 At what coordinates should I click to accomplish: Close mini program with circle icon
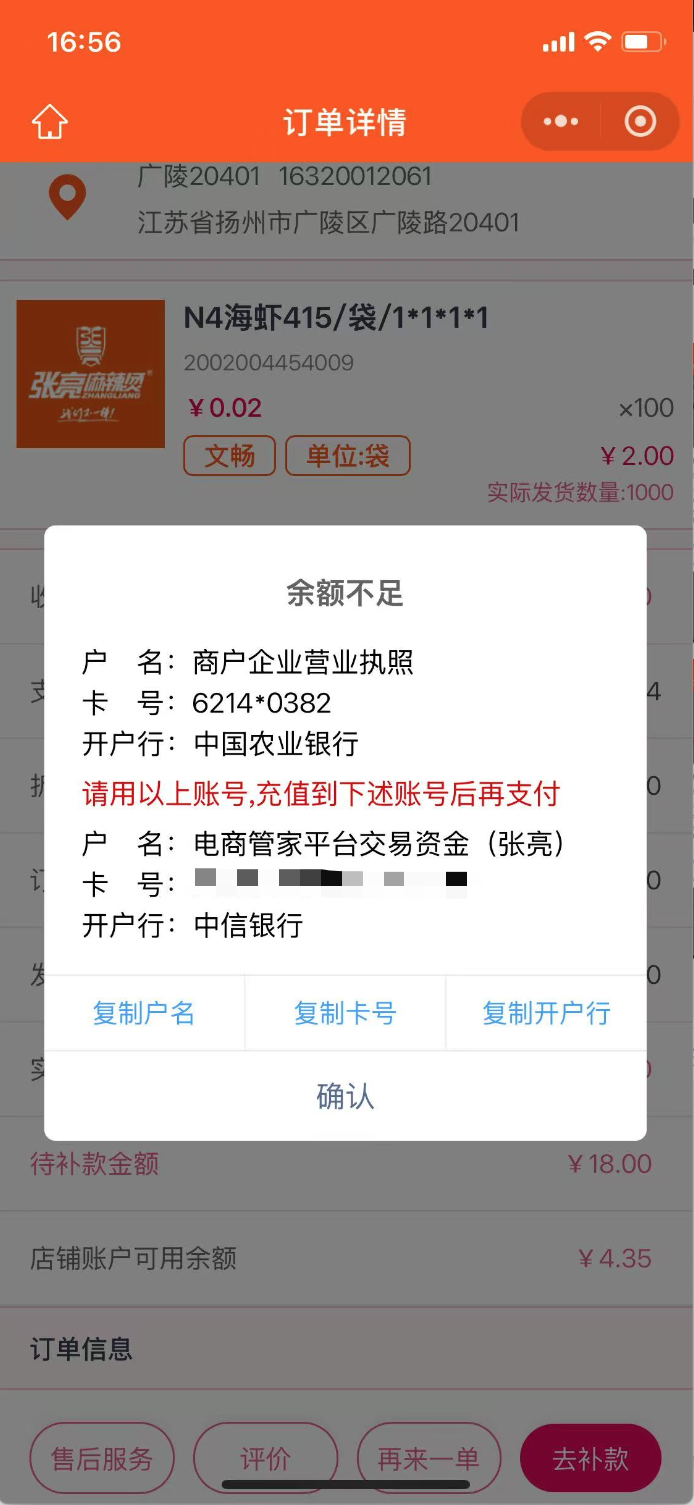click(x=640, y=122)
